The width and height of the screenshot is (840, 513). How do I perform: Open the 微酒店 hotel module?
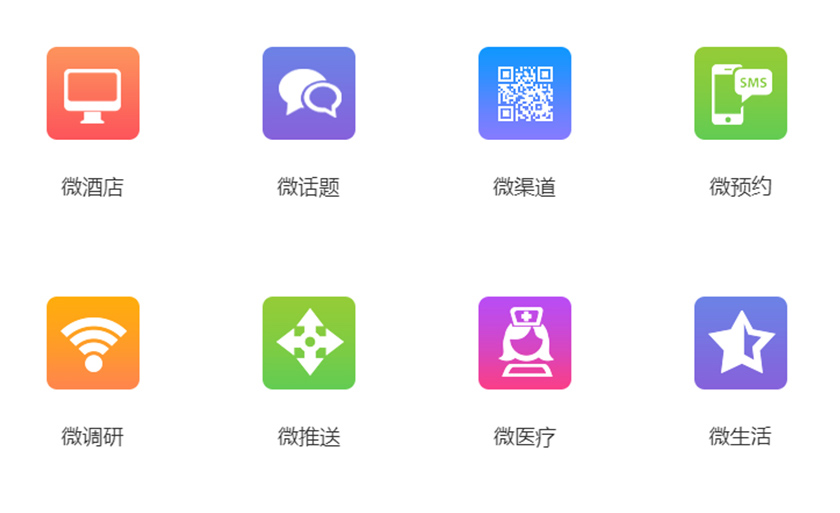click(93, 93)
